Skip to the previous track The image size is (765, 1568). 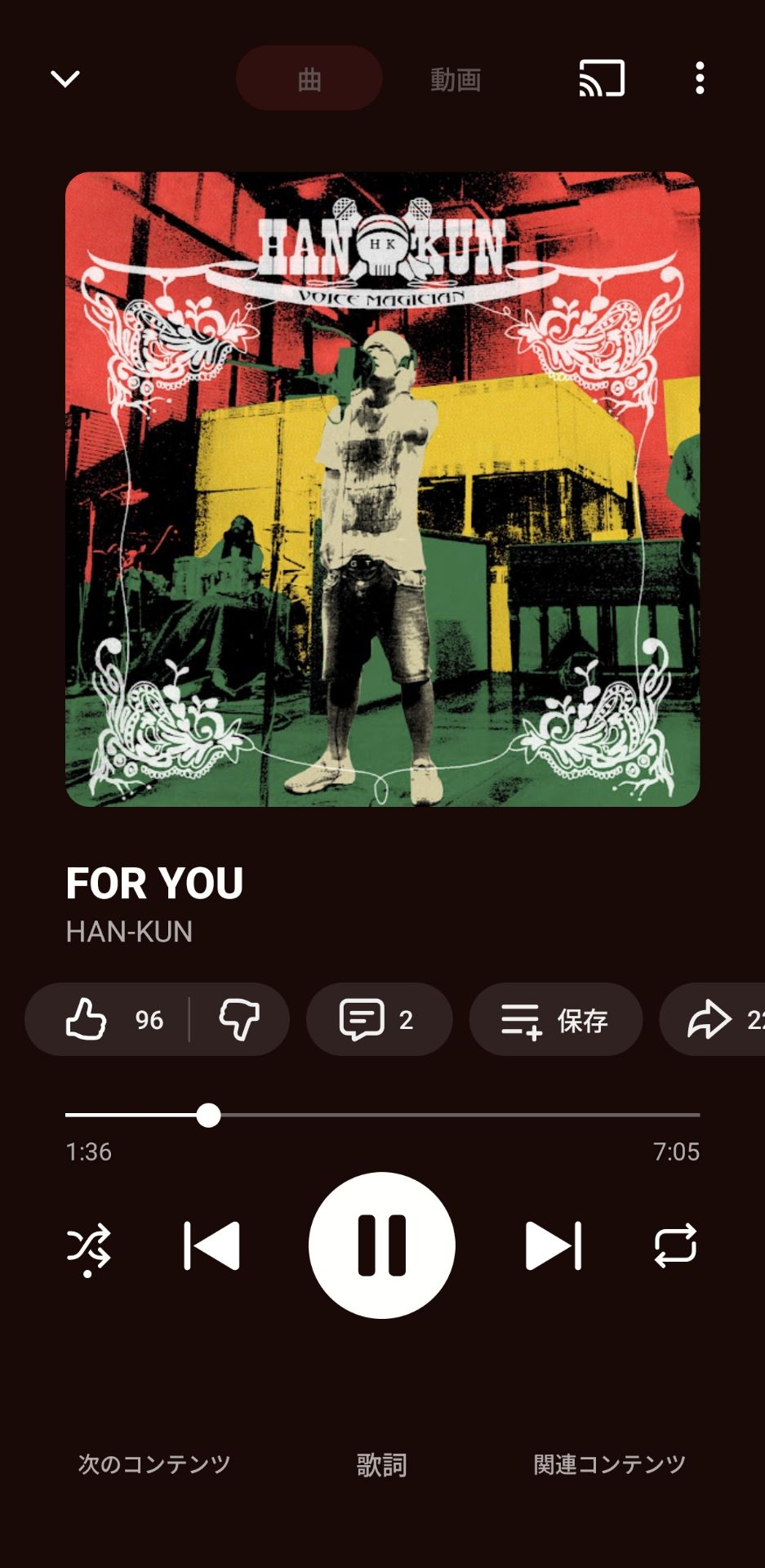tap(211, 1245)
